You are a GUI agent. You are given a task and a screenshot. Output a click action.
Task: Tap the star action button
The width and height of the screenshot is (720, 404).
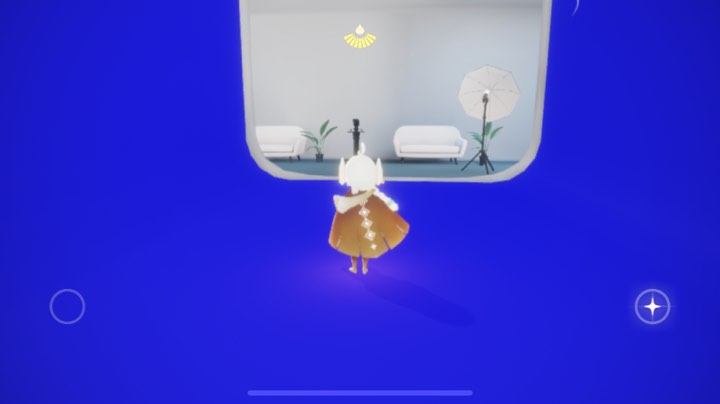pos(652,306)
